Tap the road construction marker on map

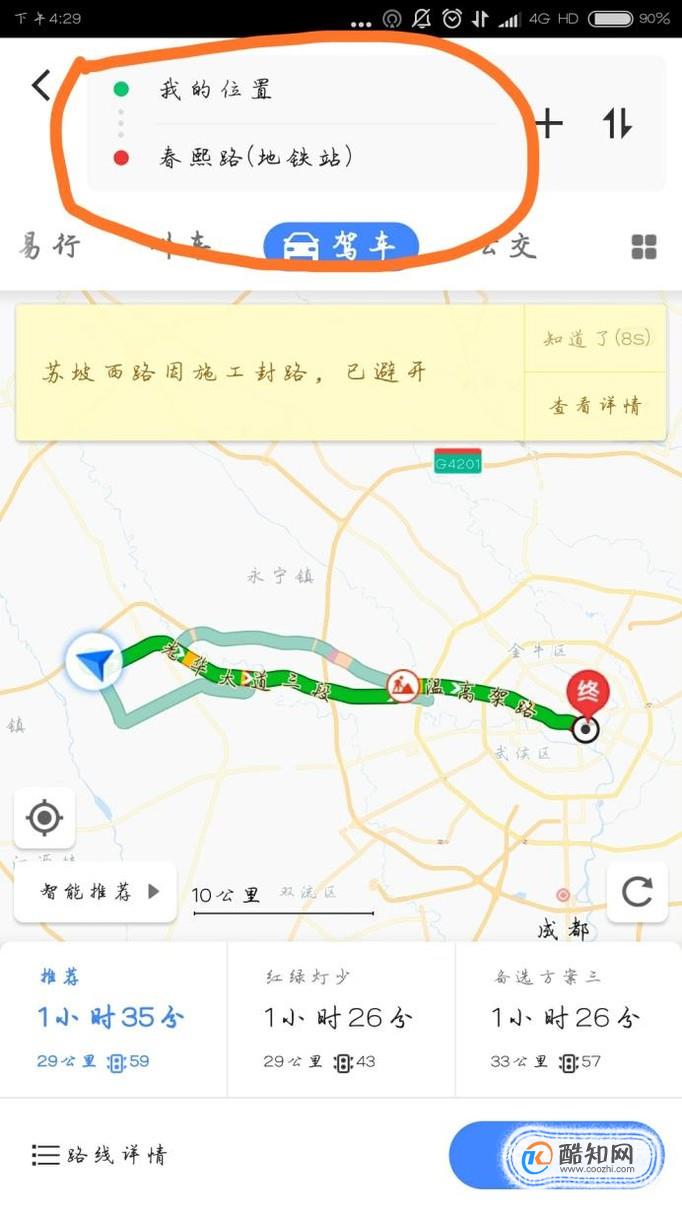(x=402, y=685)
